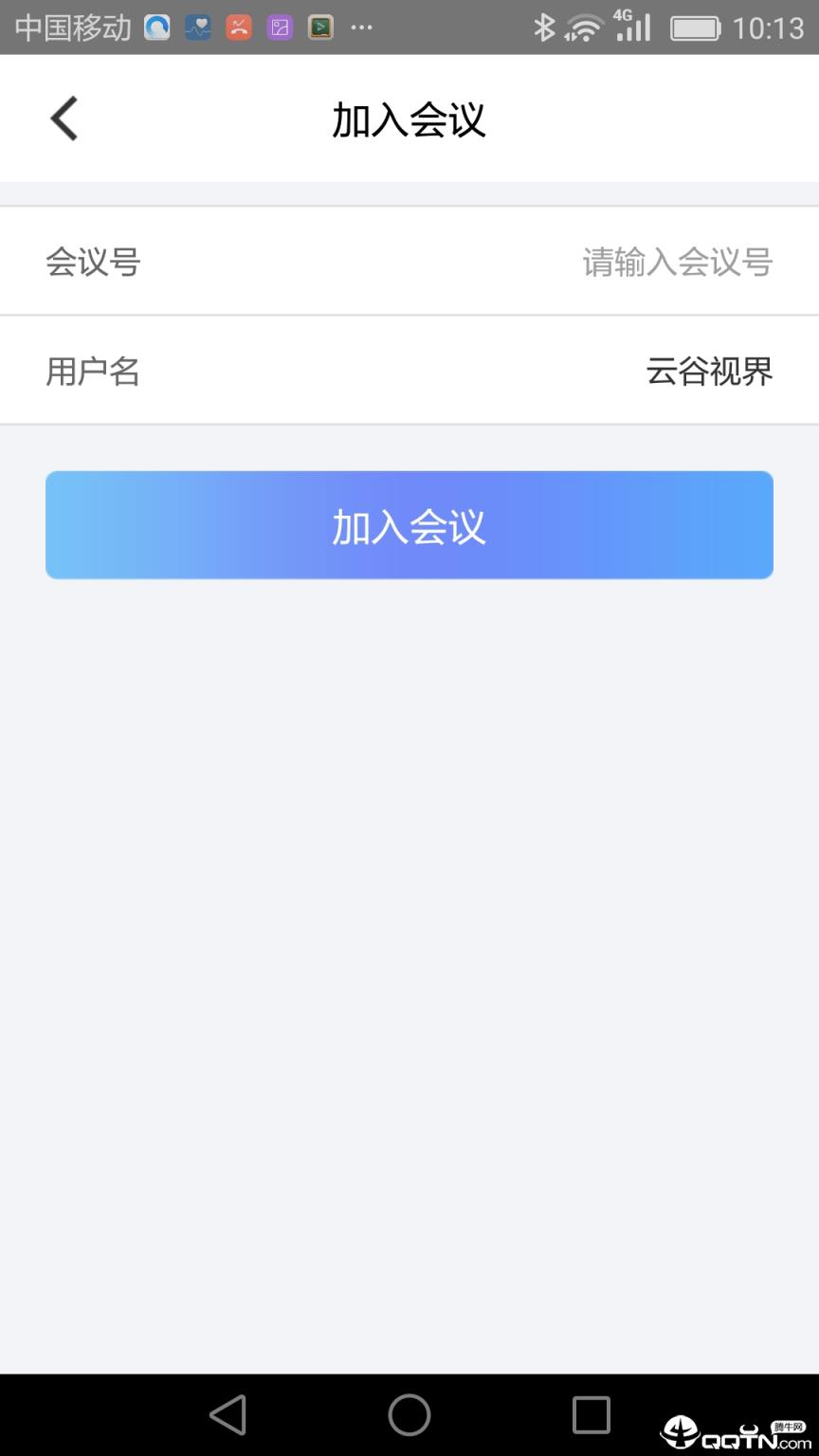Viewport: 819px width, 1456px height.
Task: Tap the heart-rate monitor notification icon
Action: click(x=196, y=27)
